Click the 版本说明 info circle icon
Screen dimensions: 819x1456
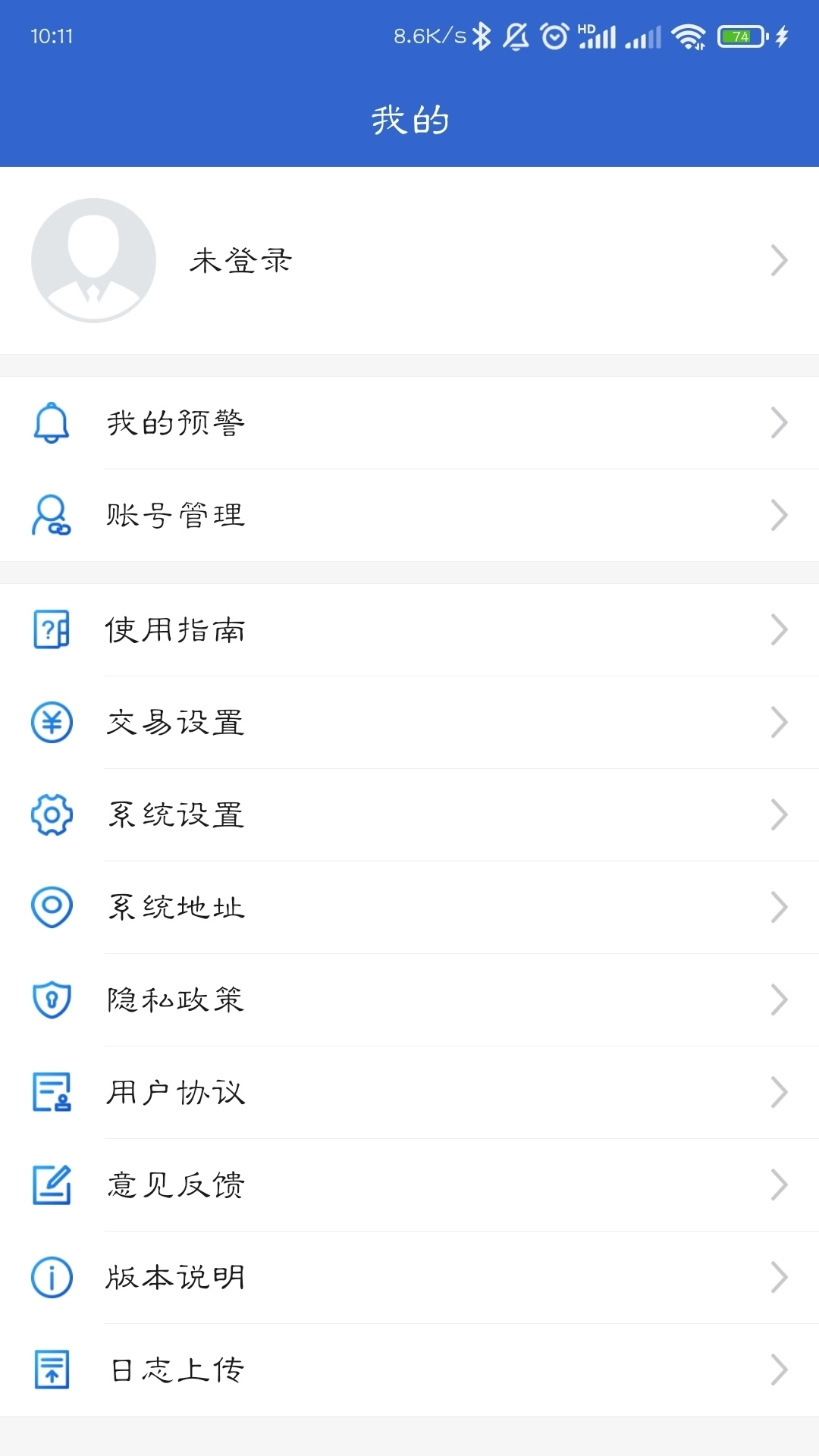coord(50,1277)
